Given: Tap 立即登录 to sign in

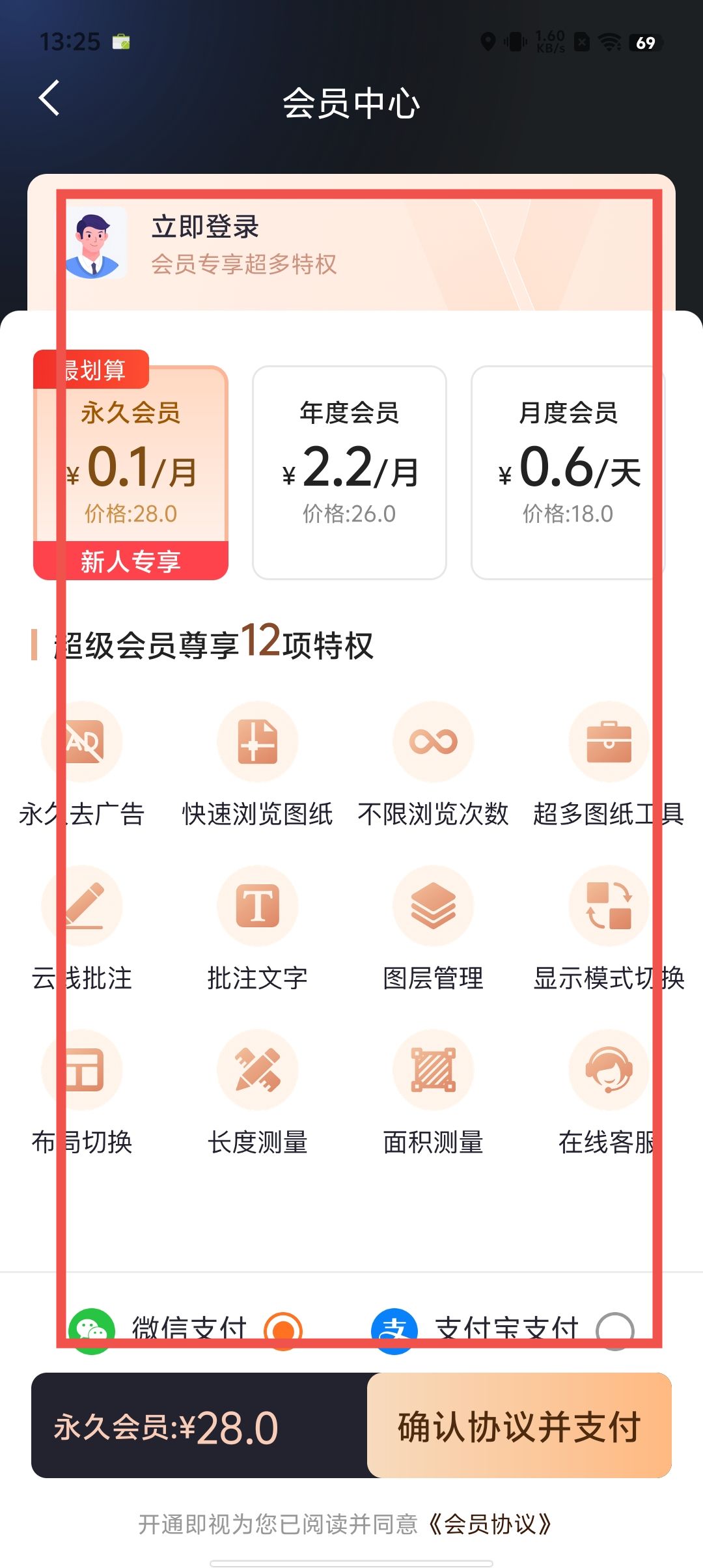Looking at the screenshot, I should 205,227.
